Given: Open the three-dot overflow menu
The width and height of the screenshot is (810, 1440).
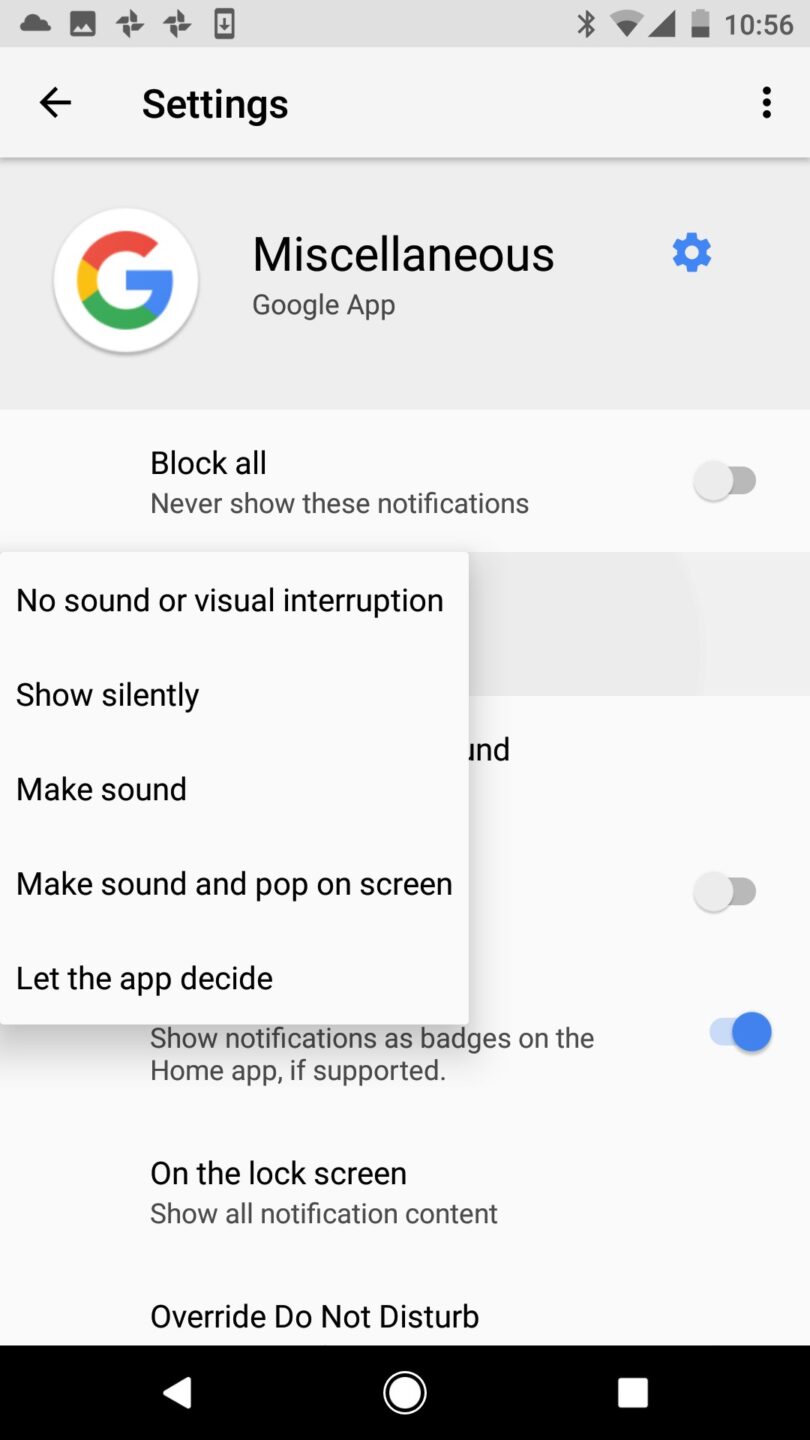Looking at the screenshot, I should tap(766, 102).
